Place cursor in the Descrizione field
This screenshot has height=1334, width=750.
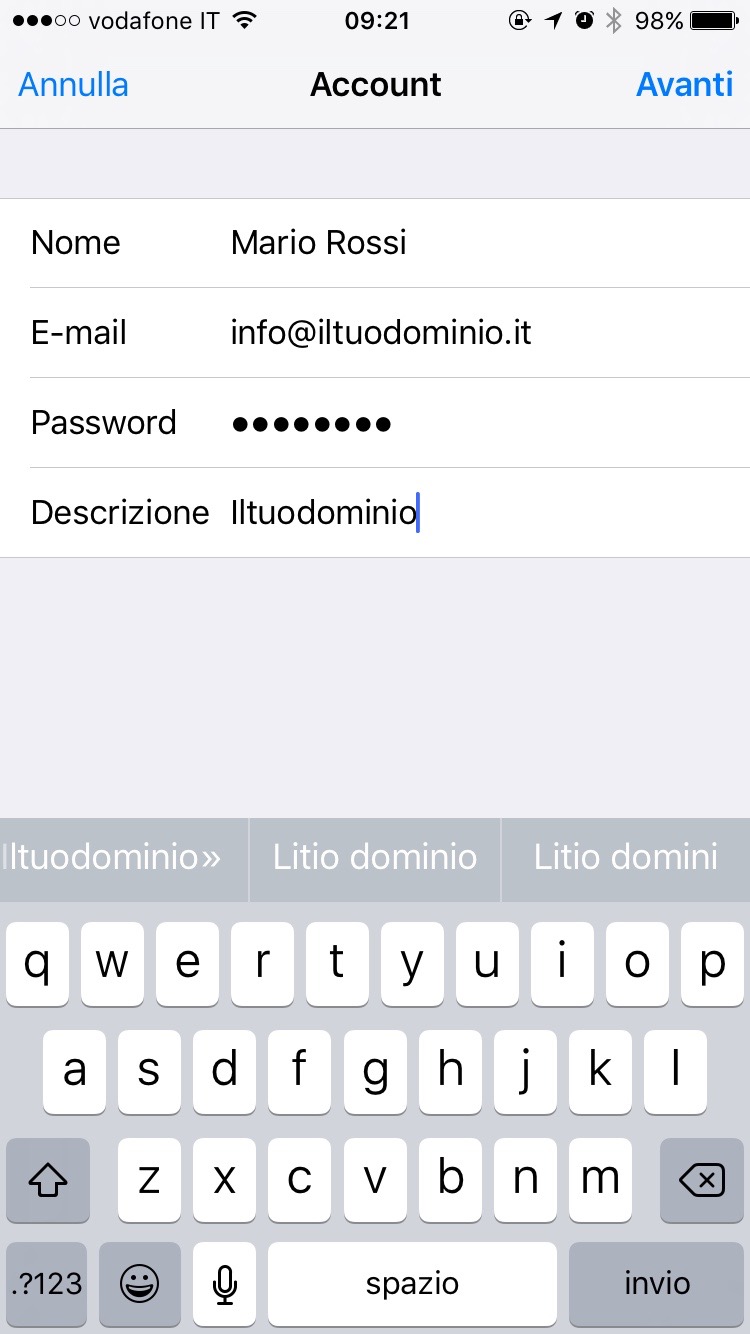point(375,513)
